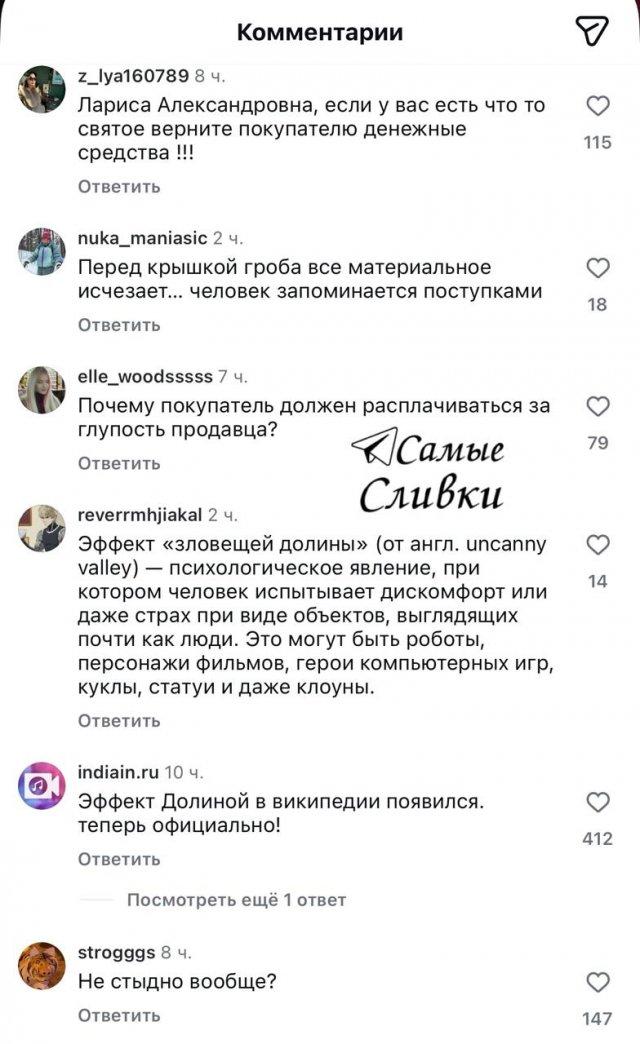Open the strogggs avatar
Screen dimensions: 640x1044
pos(42,965)
